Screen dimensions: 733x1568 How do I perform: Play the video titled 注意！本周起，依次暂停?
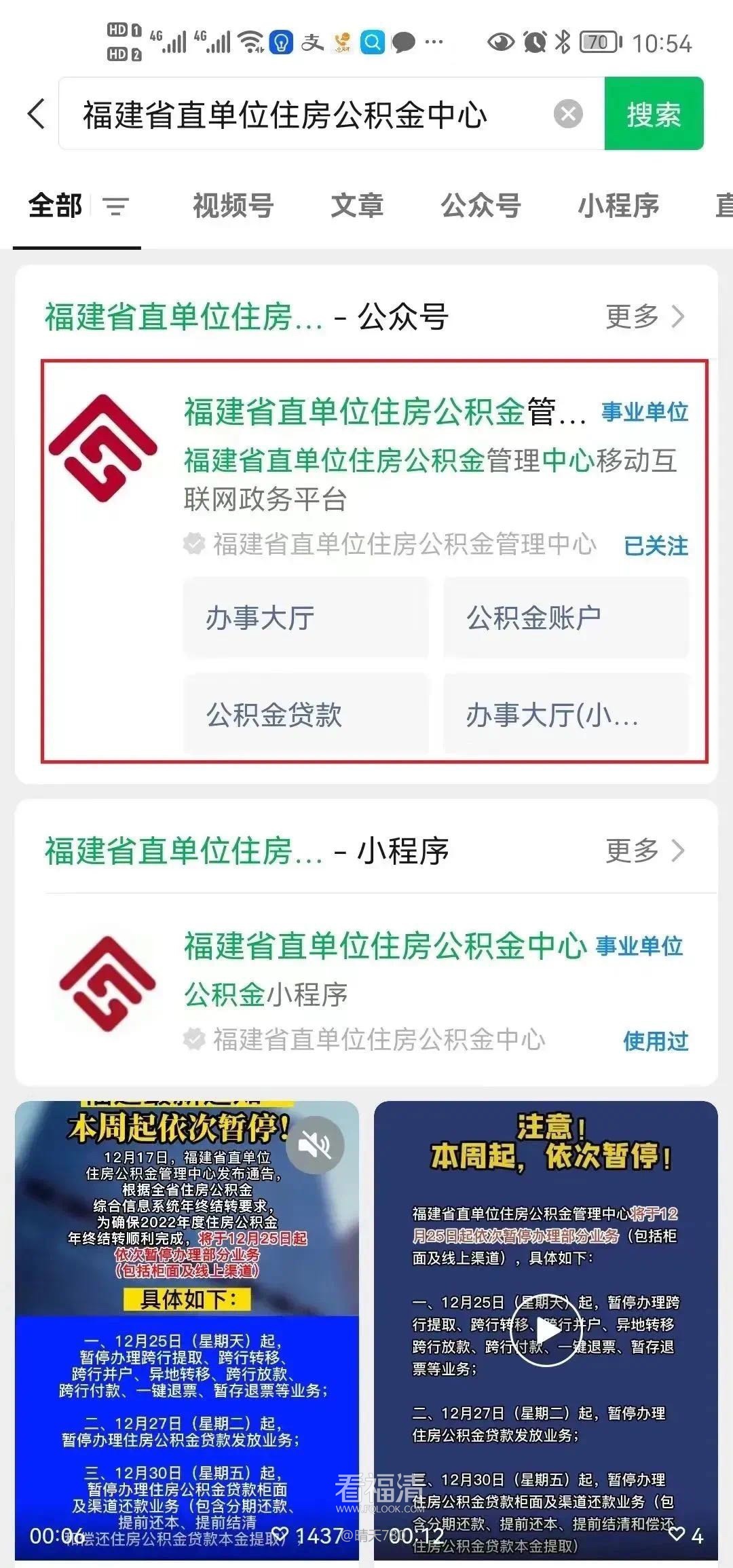(x=546, y=1330)
